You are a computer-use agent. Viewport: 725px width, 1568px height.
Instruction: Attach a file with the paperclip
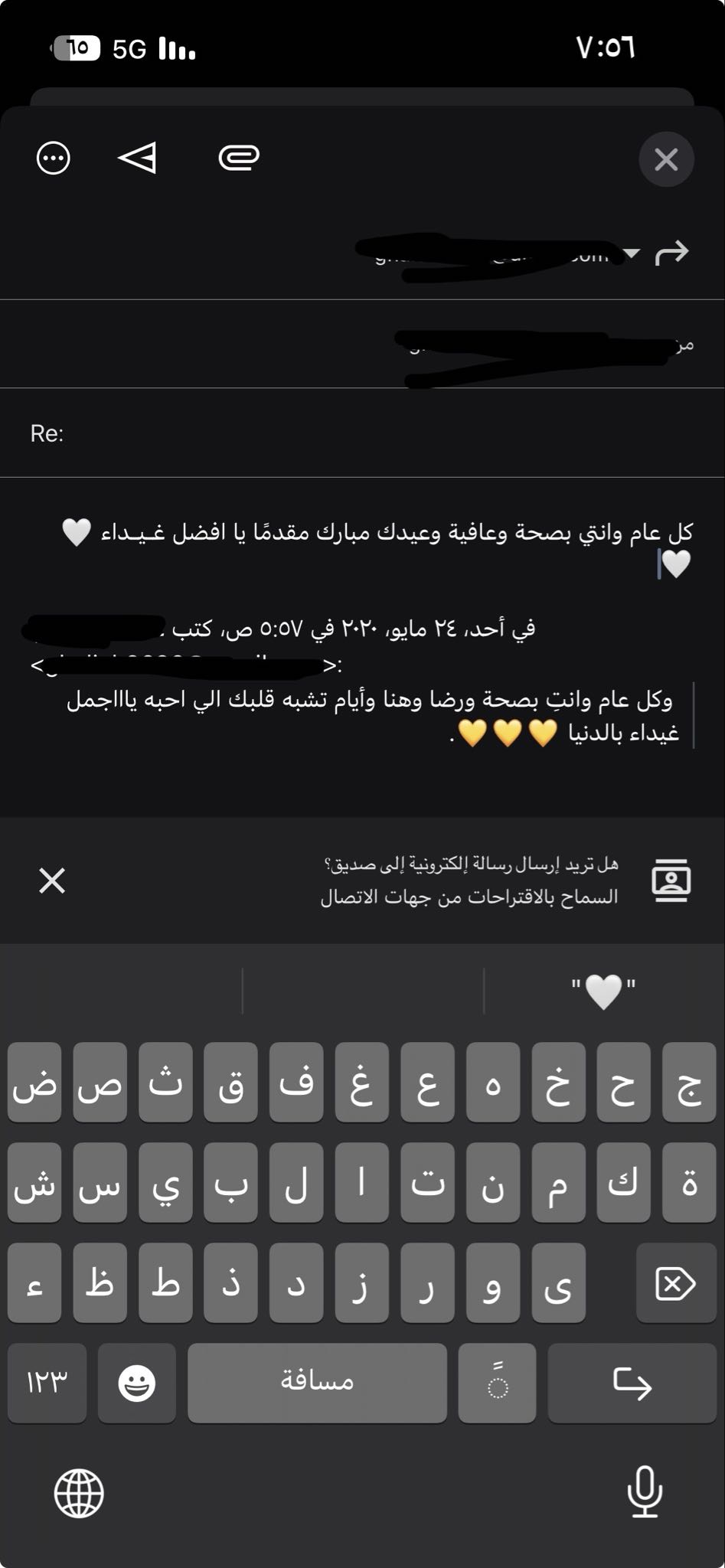coord(239,158)
